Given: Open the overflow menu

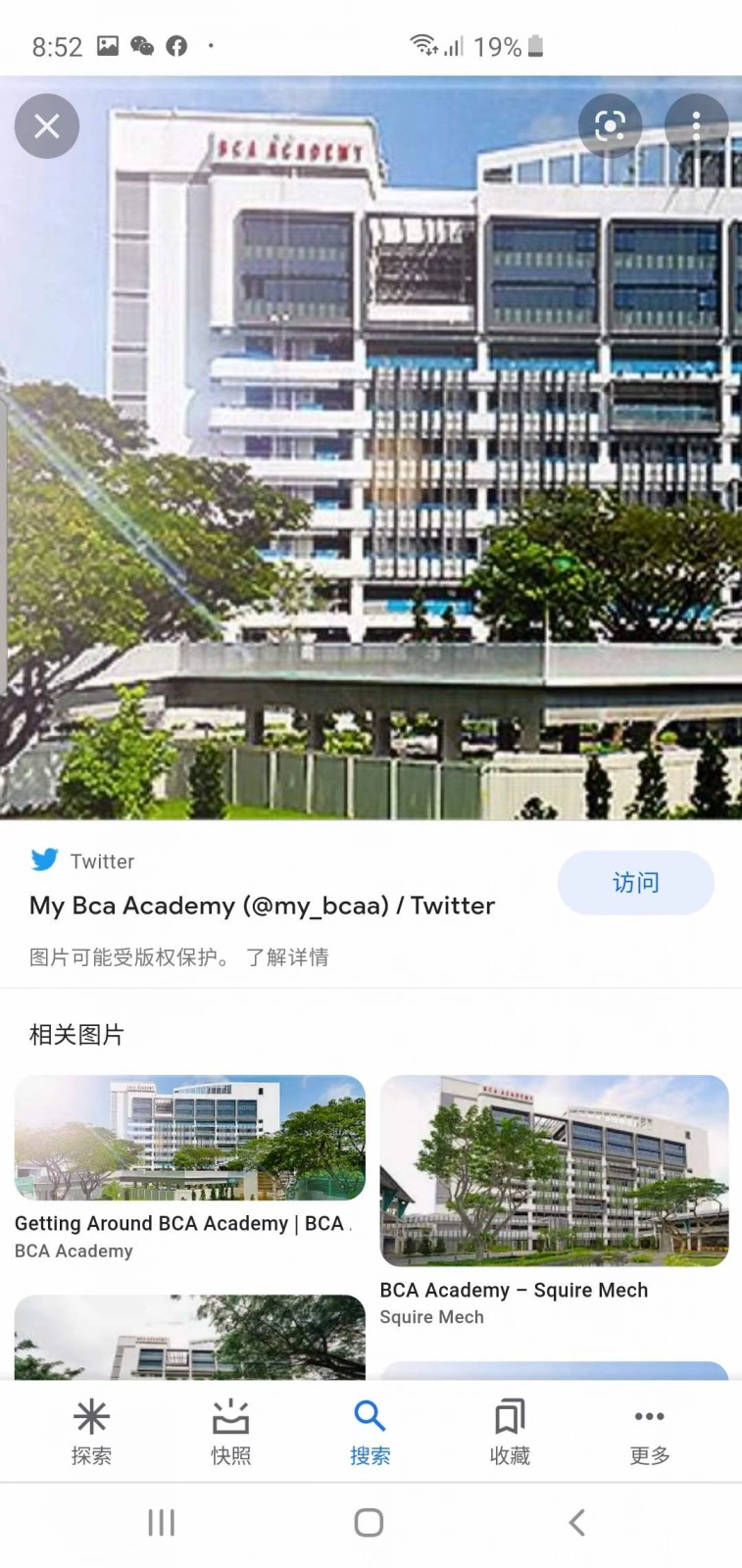Looking at the screenshot, I should coord(696,125).
